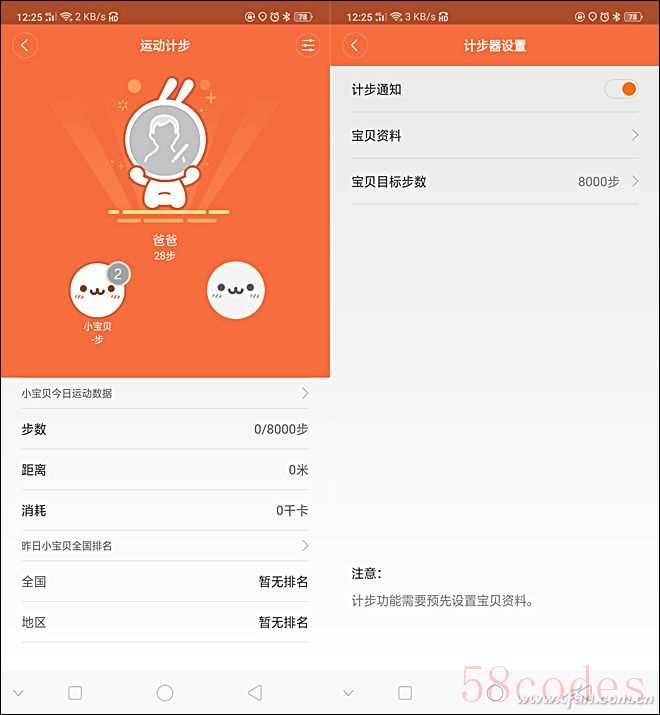Select the 小宝贝 avatar

pos(98,290)
